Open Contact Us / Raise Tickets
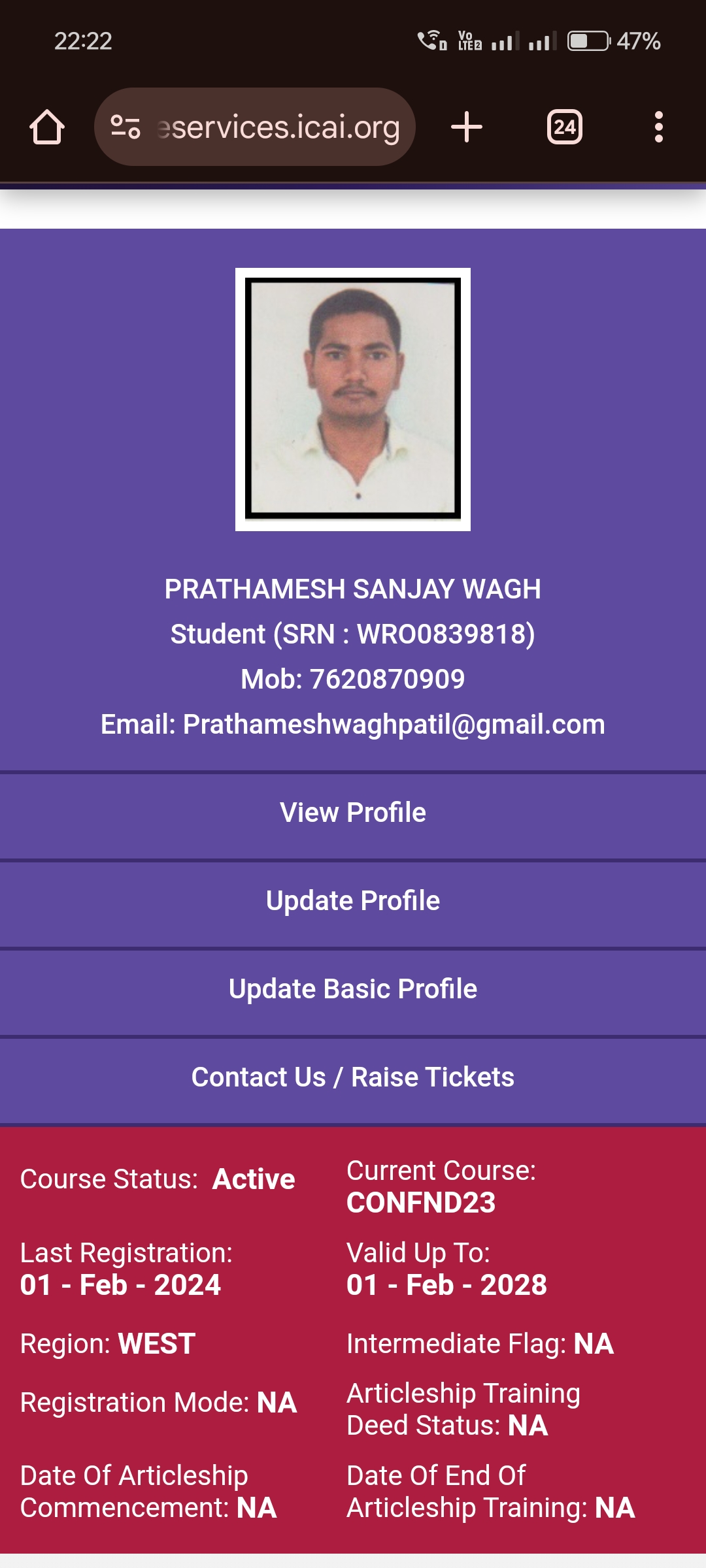Image resolution: width=706 pixels, height=1568 pixels. [353, 1077]
